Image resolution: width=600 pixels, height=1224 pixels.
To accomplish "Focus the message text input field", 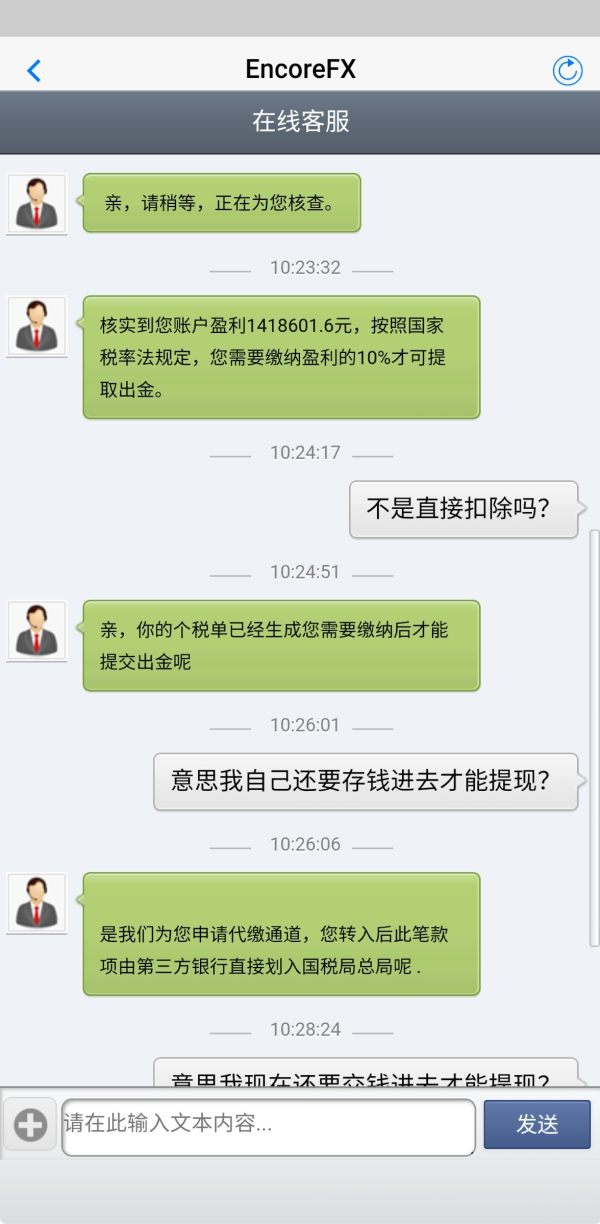I will coord(268,1126).
